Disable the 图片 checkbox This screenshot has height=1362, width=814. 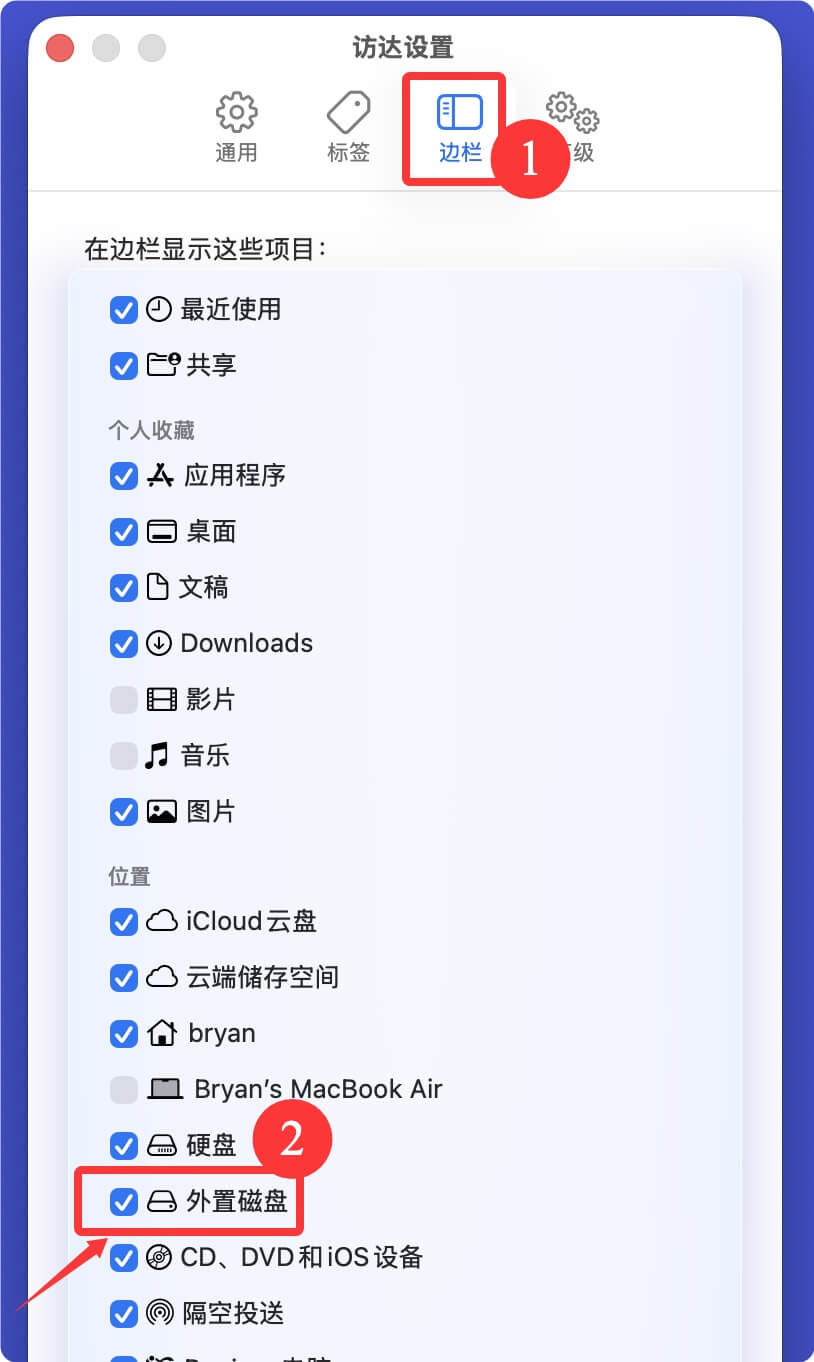pyautogui.click(x=123, y=812)
